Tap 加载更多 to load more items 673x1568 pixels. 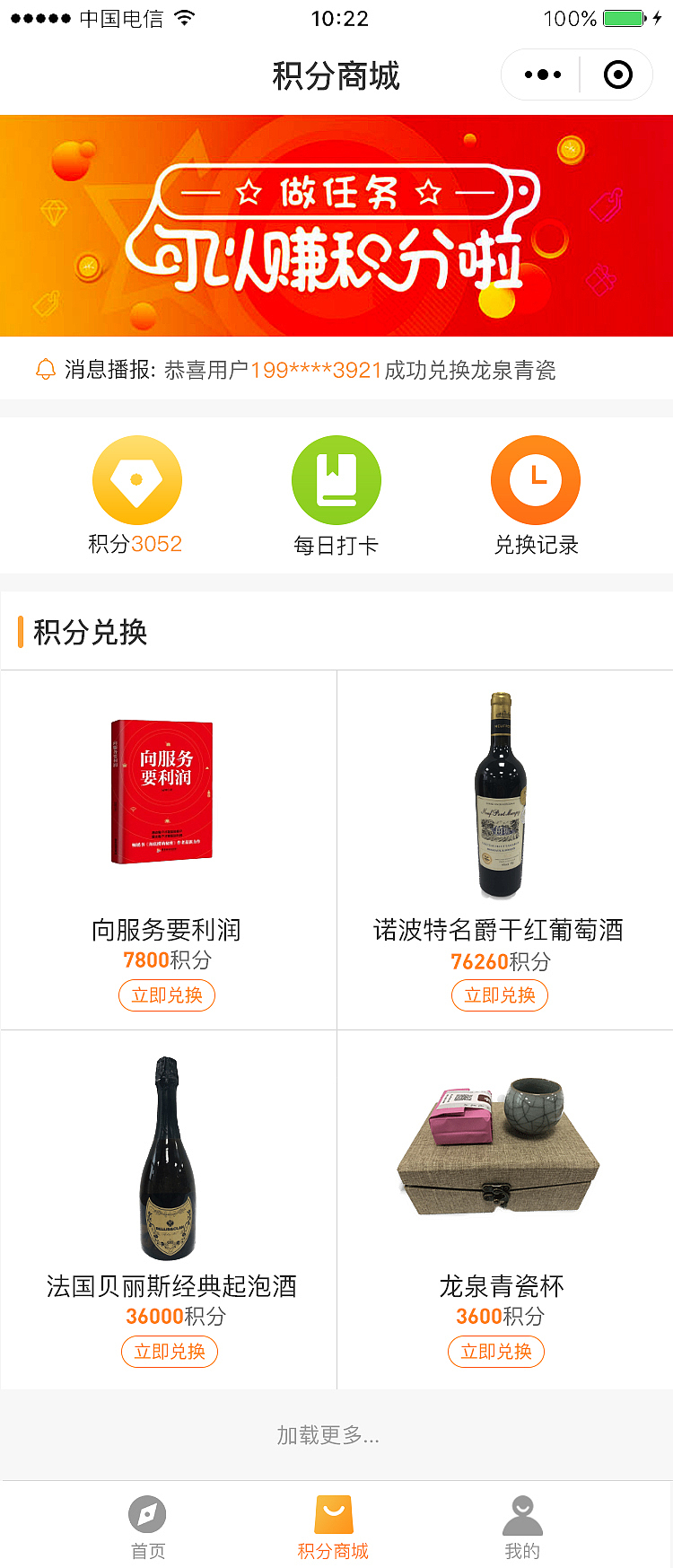331,1436
